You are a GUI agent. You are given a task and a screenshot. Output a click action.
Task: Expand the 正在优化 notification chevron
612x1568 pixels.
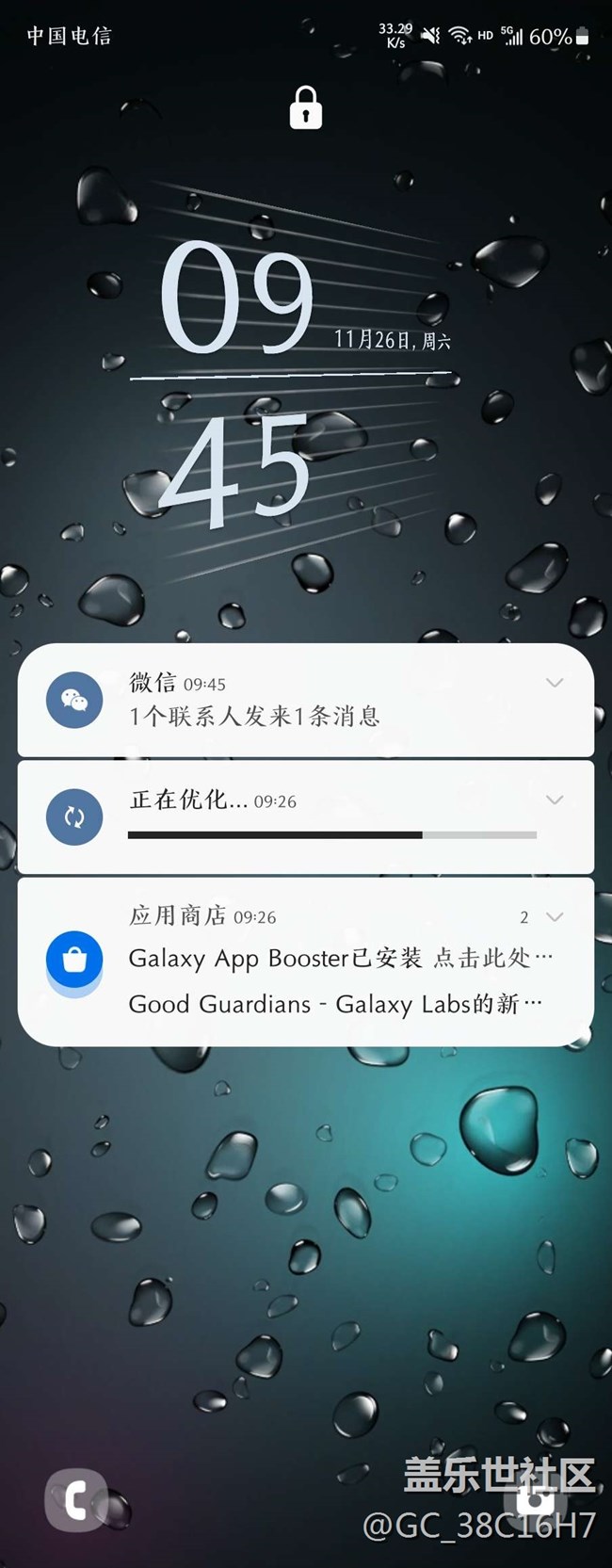555,800
